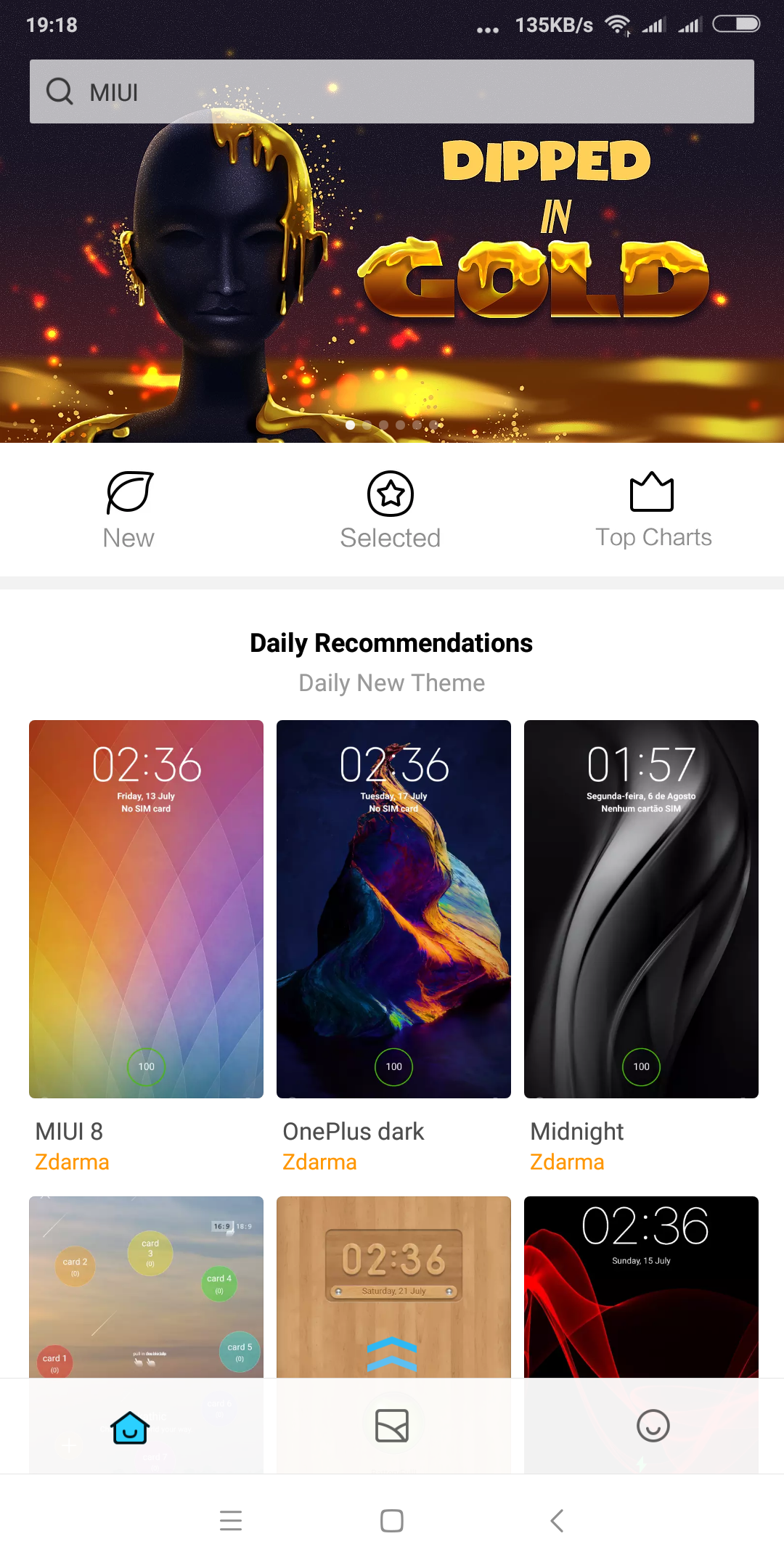Browse the New themes section
The width and height of the screenshot is (784, 1568).
[x=129, y=510]
